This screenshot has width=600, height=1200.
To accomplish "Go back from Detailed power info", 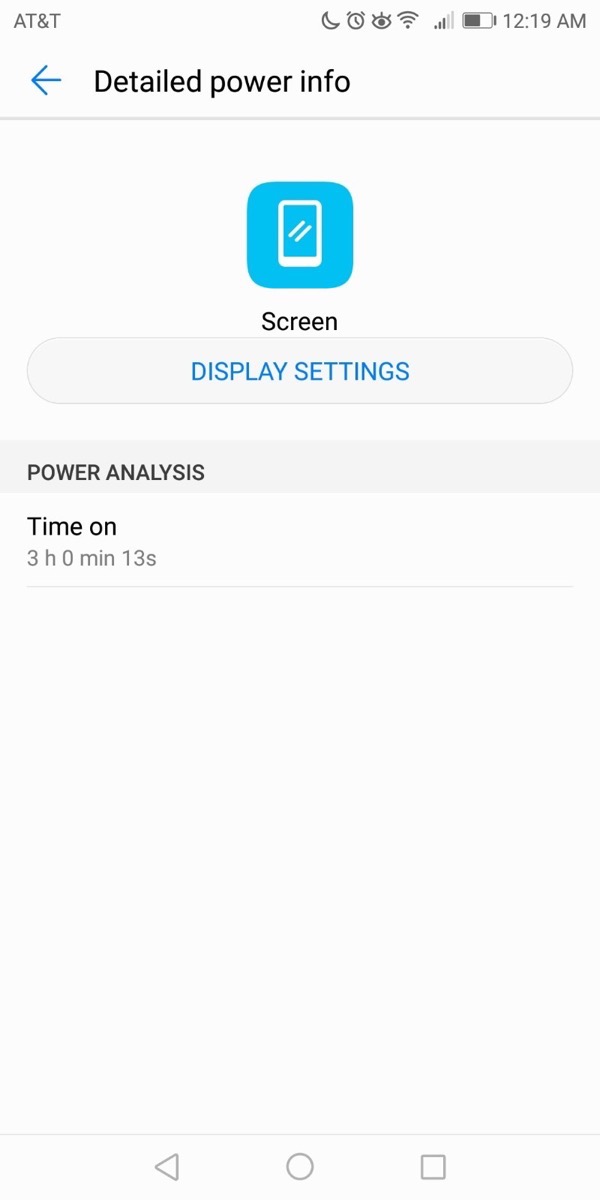I will coord(46,81).
